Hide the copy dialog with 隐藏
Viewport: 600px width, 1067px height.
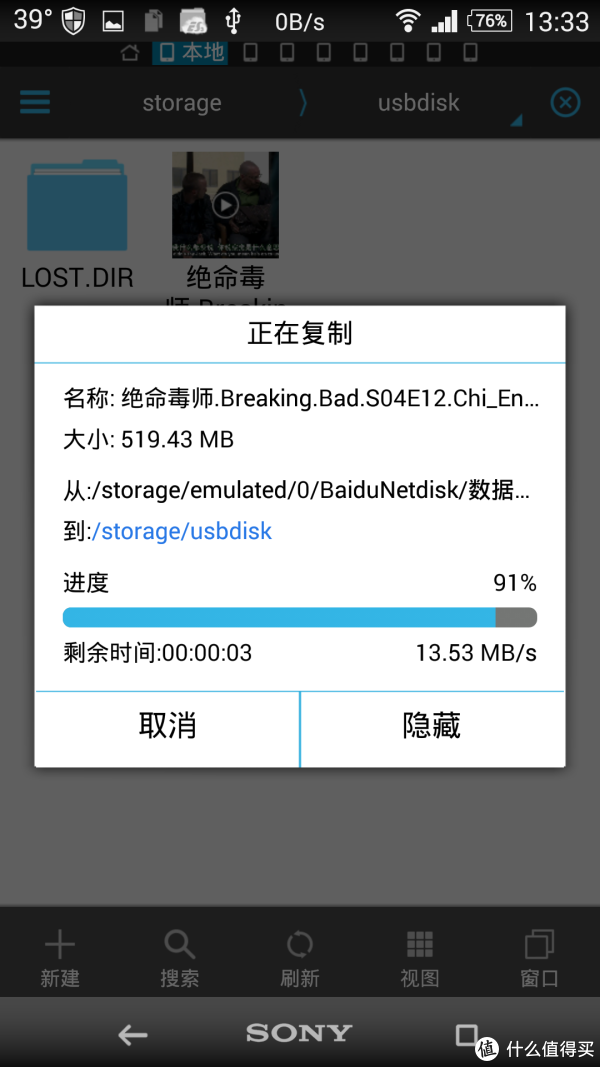432,725
